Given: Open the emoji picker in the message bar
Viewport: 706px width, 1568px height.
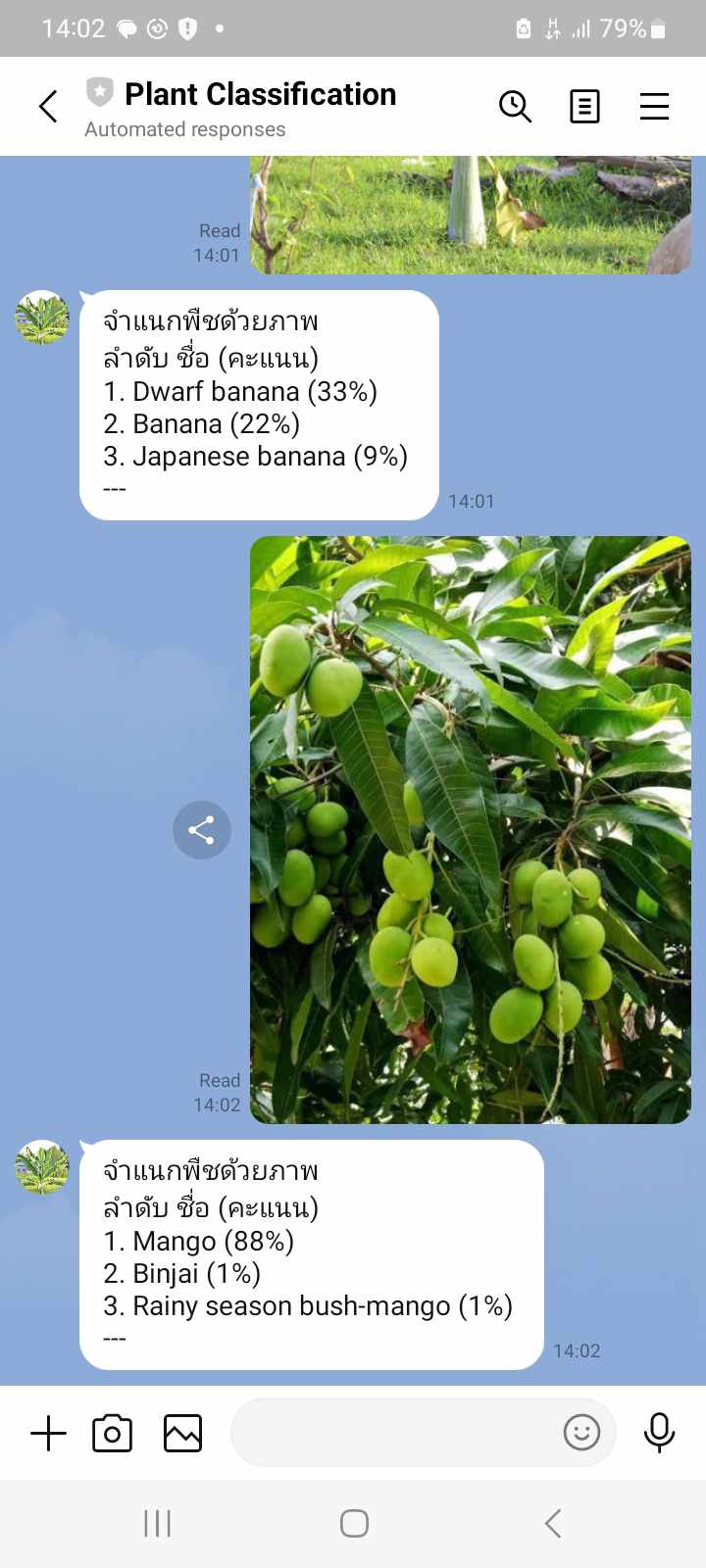Looking at the screenshot, I should (581, 1432).
